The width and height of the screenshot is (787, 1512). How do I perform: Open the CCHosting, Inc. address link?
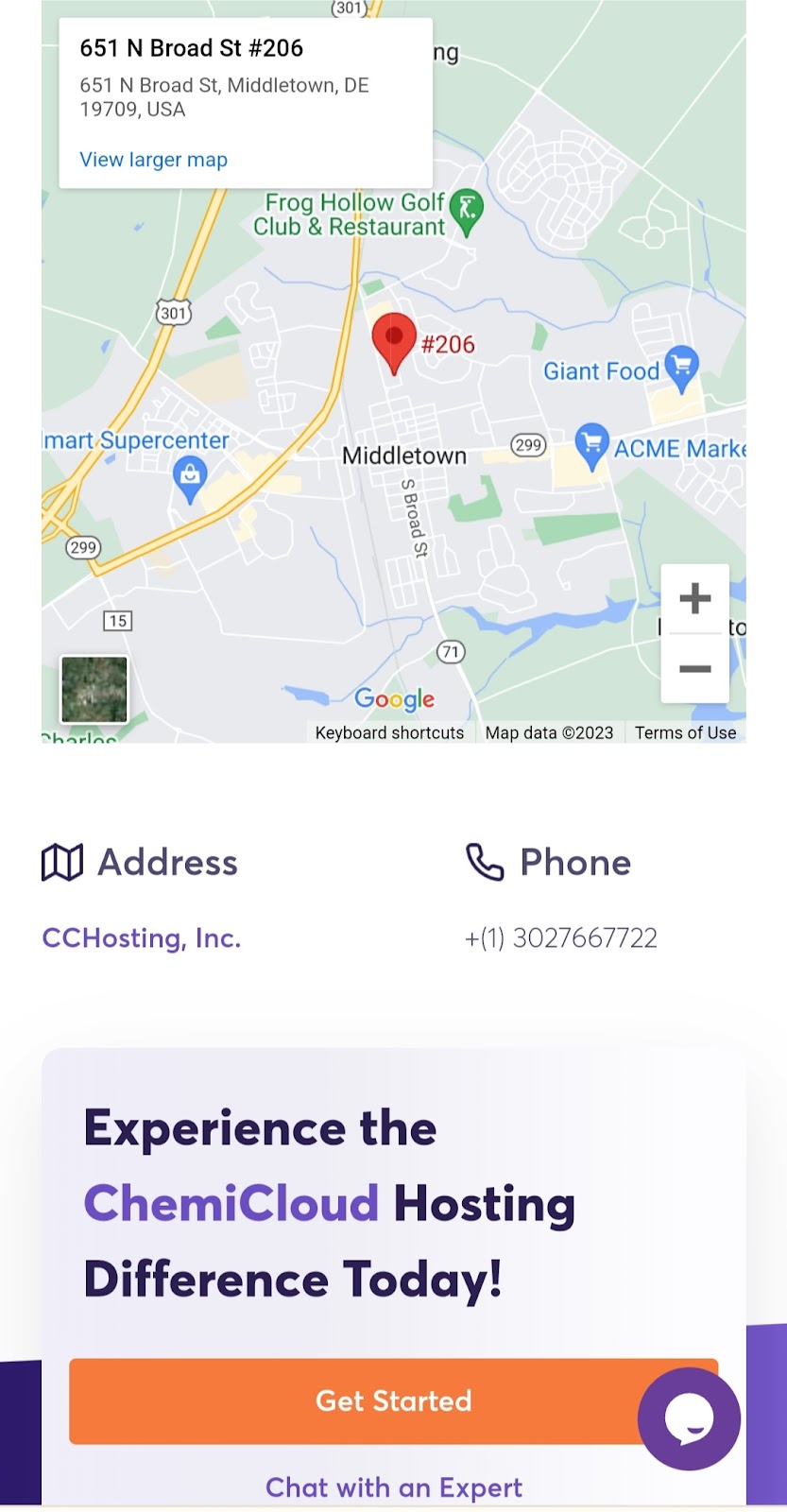coord(142,937)
